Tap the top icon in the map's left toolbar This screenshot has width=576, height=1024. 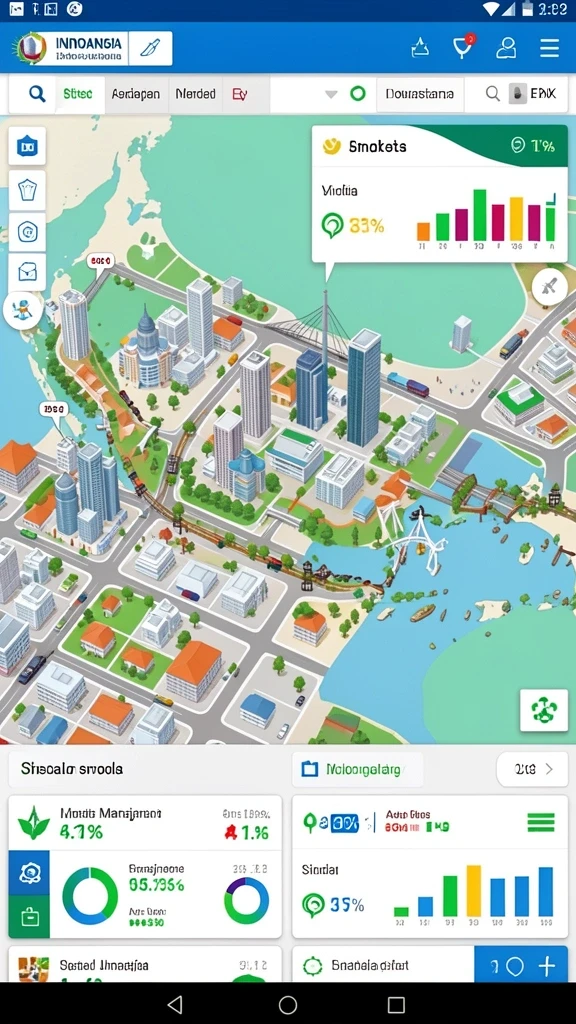tap(27, 147)
